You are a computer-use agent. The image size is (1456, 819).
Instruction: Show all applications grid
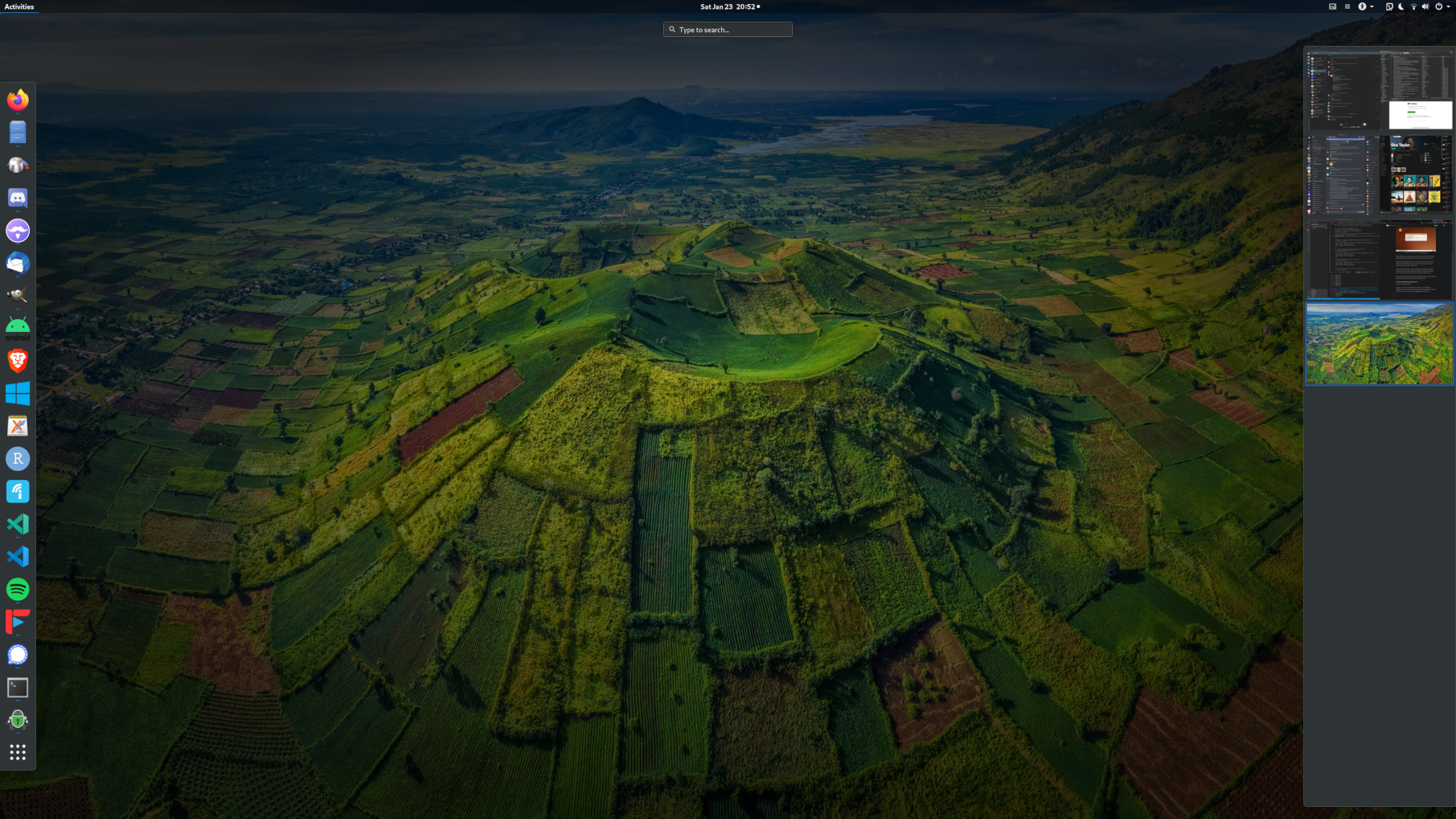pyautogui.click(x=18, y=752)
